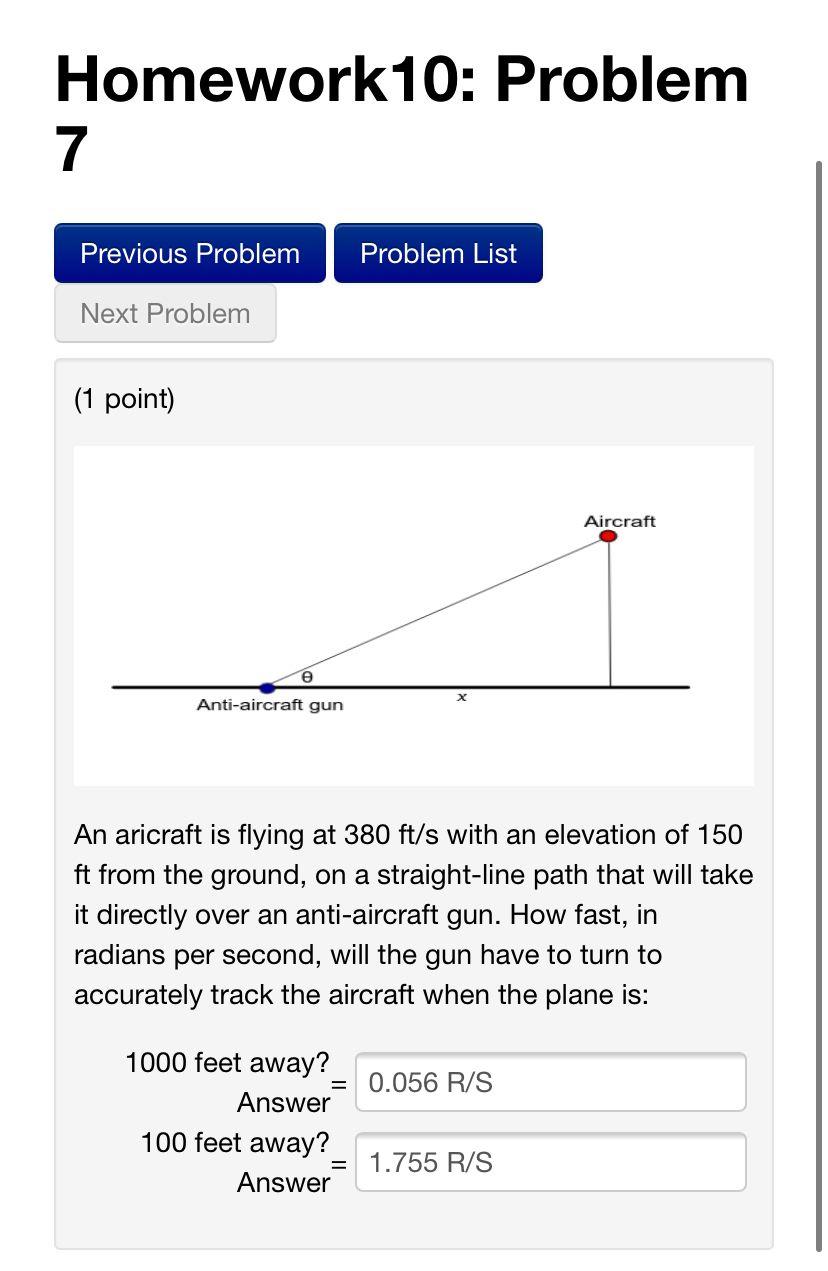Screen dimensions: 828x1271
Task: Click the x distance label on the diagram
Action: click(x=461, y=695)
